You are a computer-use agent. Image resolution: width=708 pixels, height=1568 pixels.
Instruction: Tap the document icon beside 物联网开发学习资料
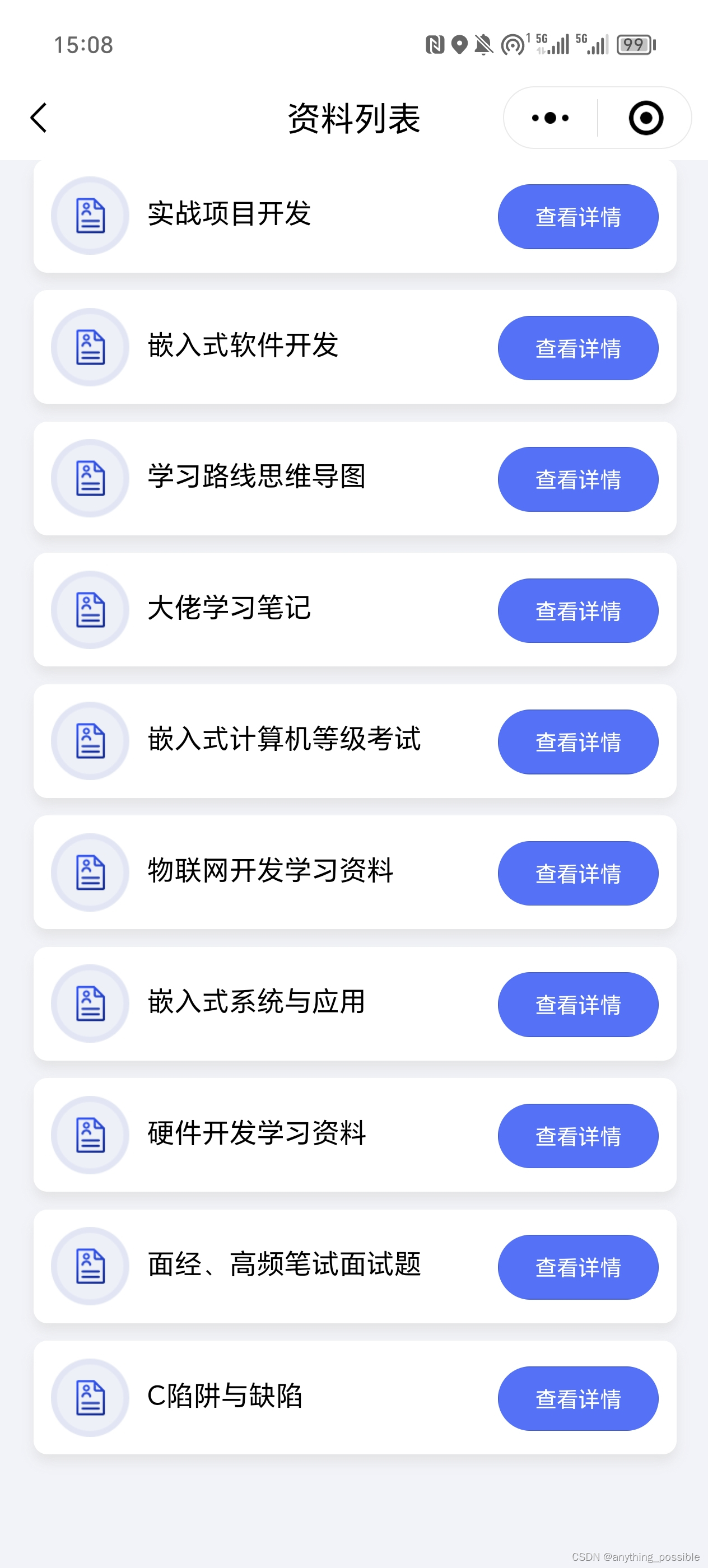click(x=90, y=873)
